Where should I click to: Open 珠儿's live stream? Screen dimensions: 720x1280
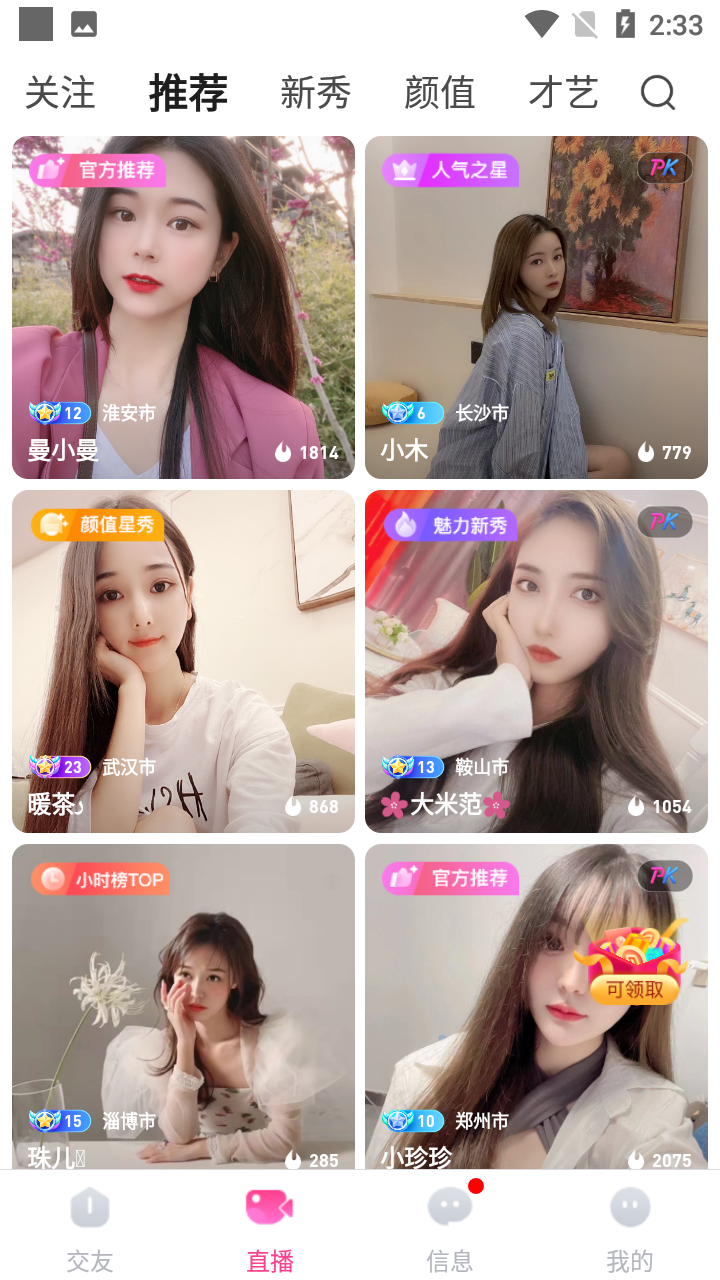[183, 1005]
